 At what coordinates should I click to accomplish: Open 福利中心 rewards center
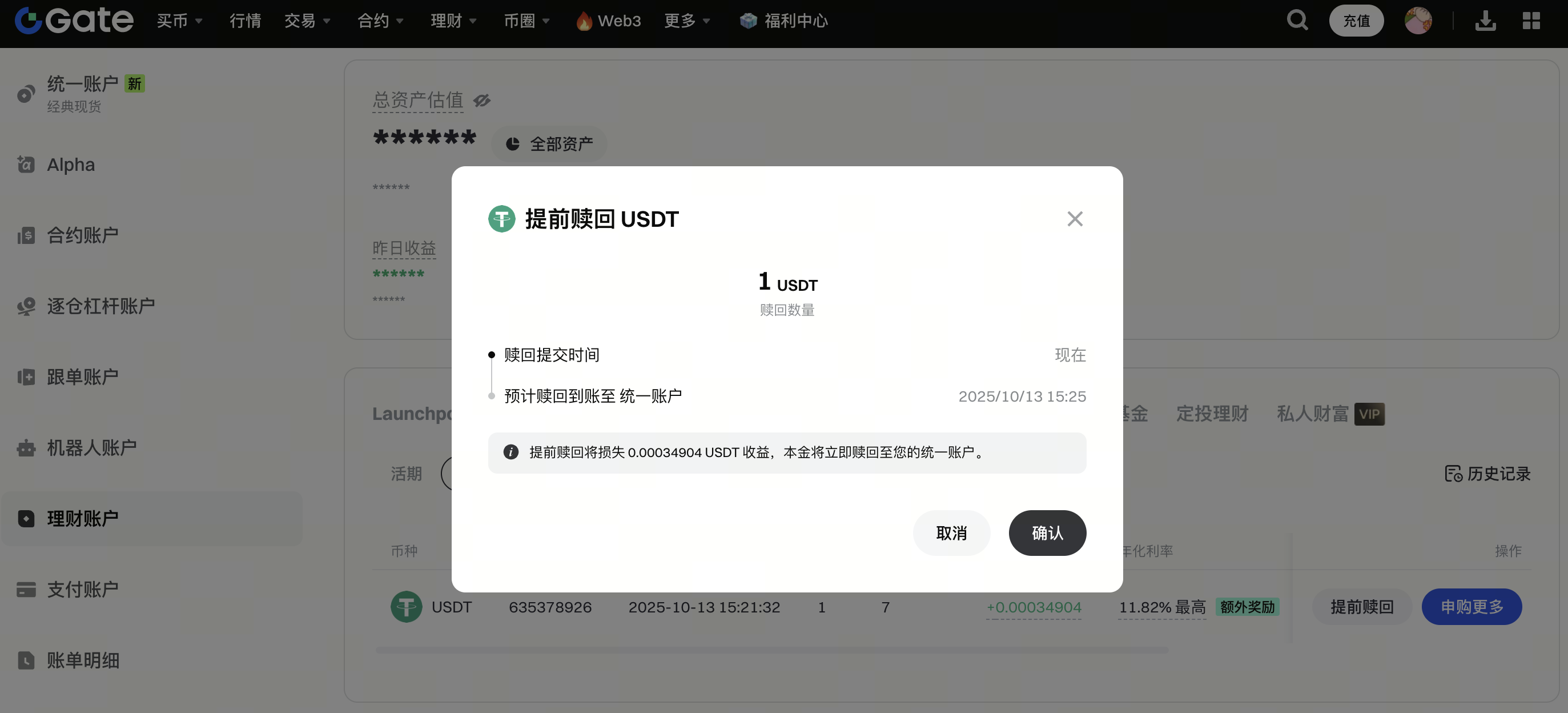[784, 21]
